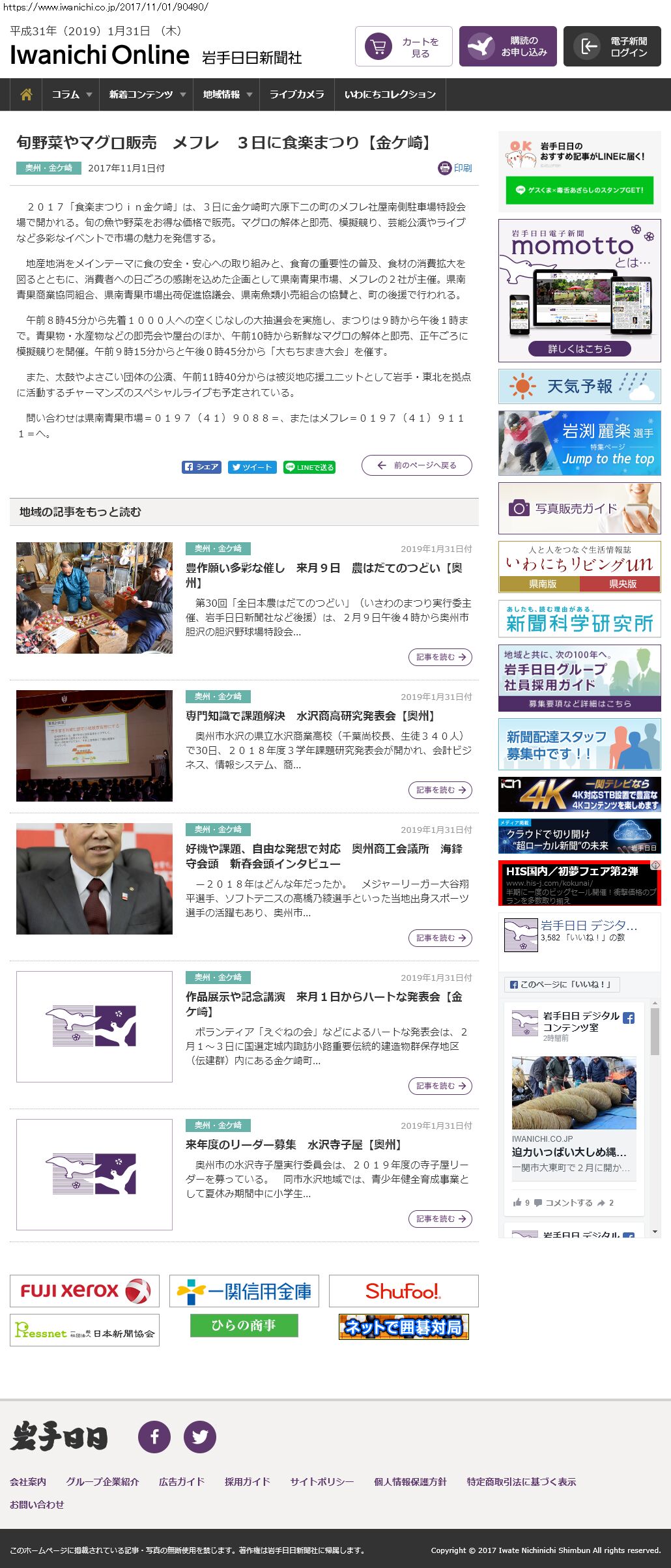Tap the subscription application (購読のお申し込み) button
671x1568 pixels.
pyautogui.click(x=508, y=47)
